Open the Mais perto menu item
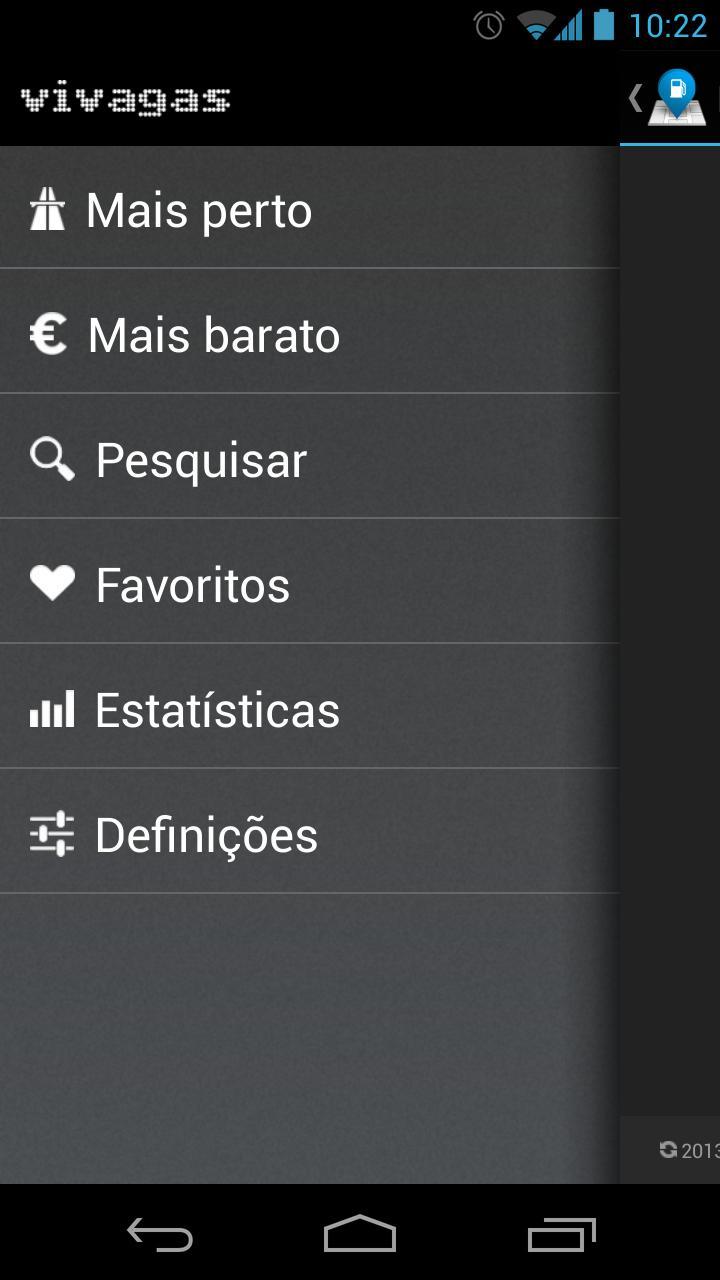 coord(200,210)
